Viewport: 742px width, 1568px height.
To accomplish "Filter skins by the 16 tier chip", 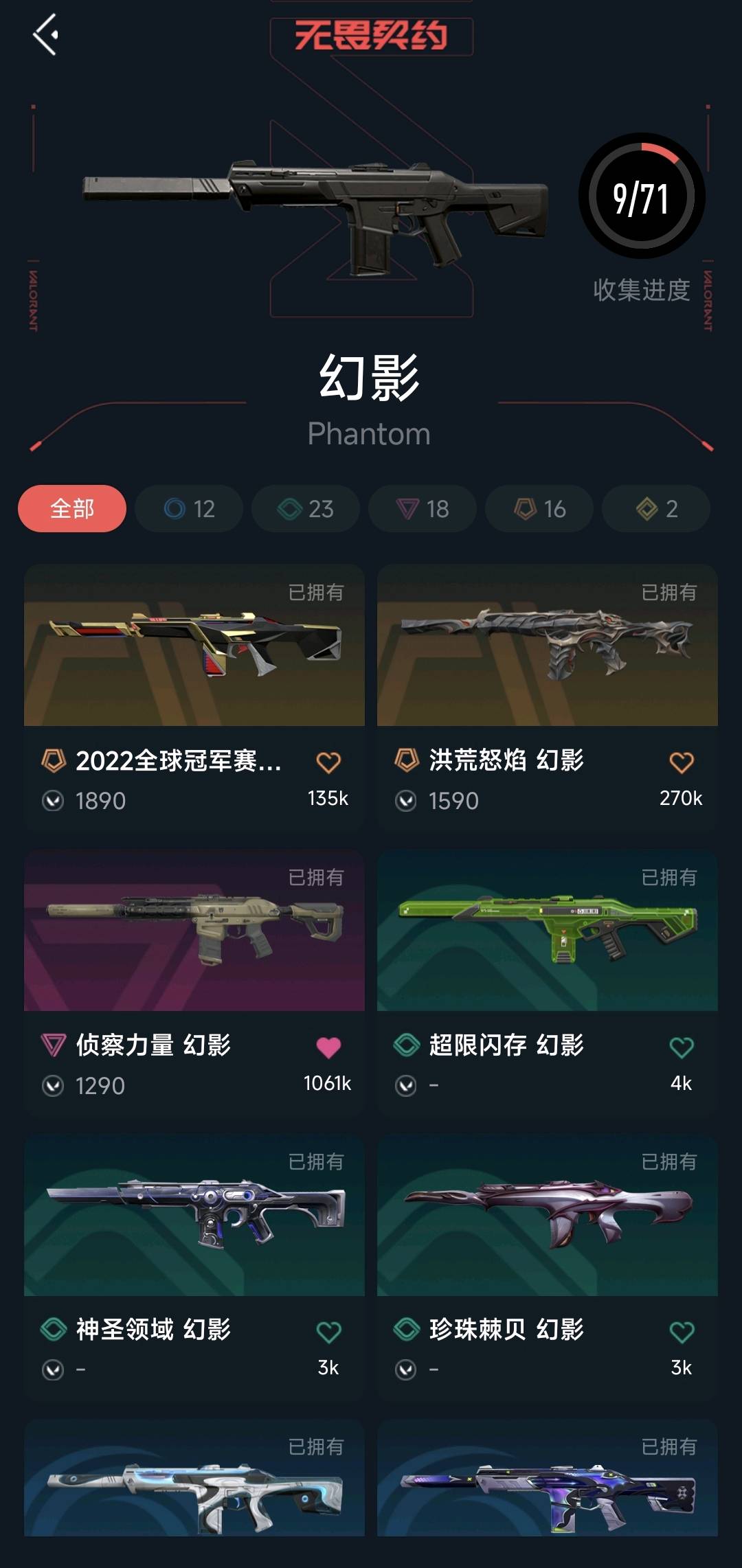I will coord(539,509).
